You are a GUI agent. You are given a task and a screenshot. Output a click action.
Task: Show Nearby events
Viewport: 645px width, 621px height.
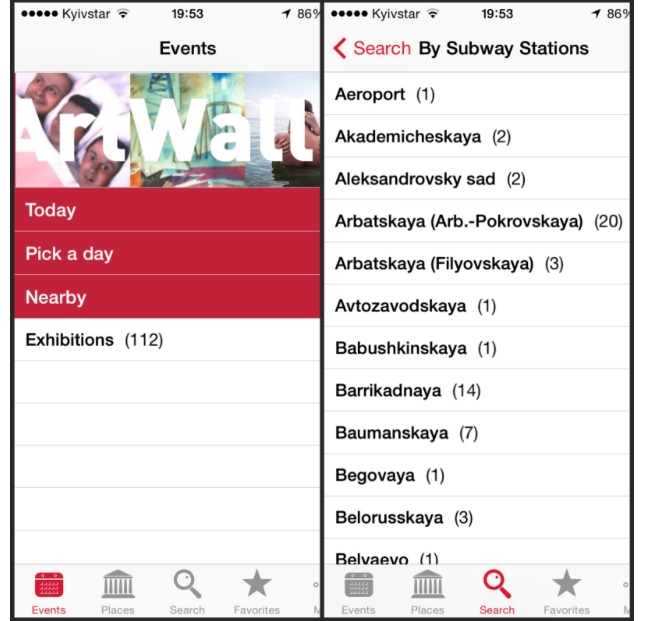pyautogui.click(x=166, y=297)
